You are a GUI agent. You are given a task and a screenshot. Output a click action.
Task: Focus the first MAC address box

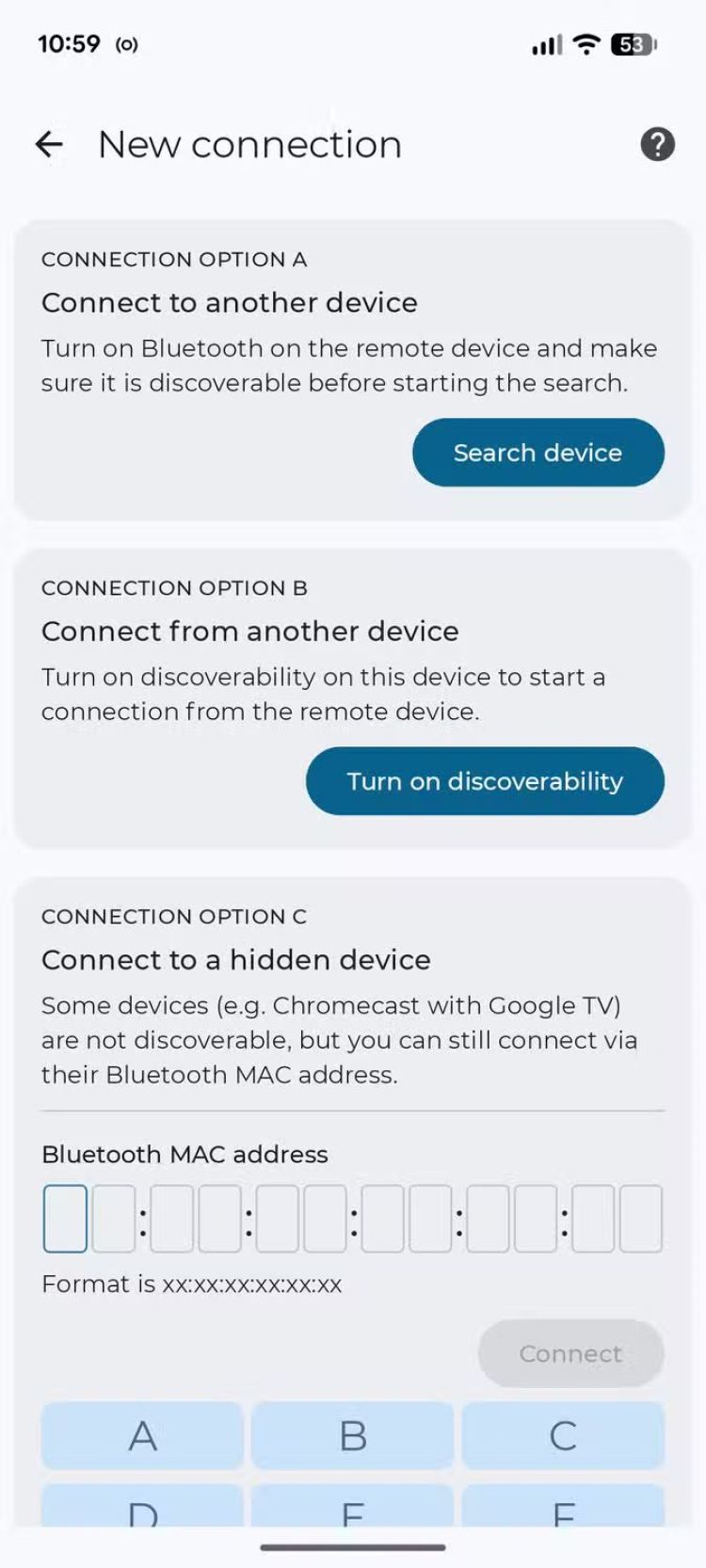tap(65, 1219)
